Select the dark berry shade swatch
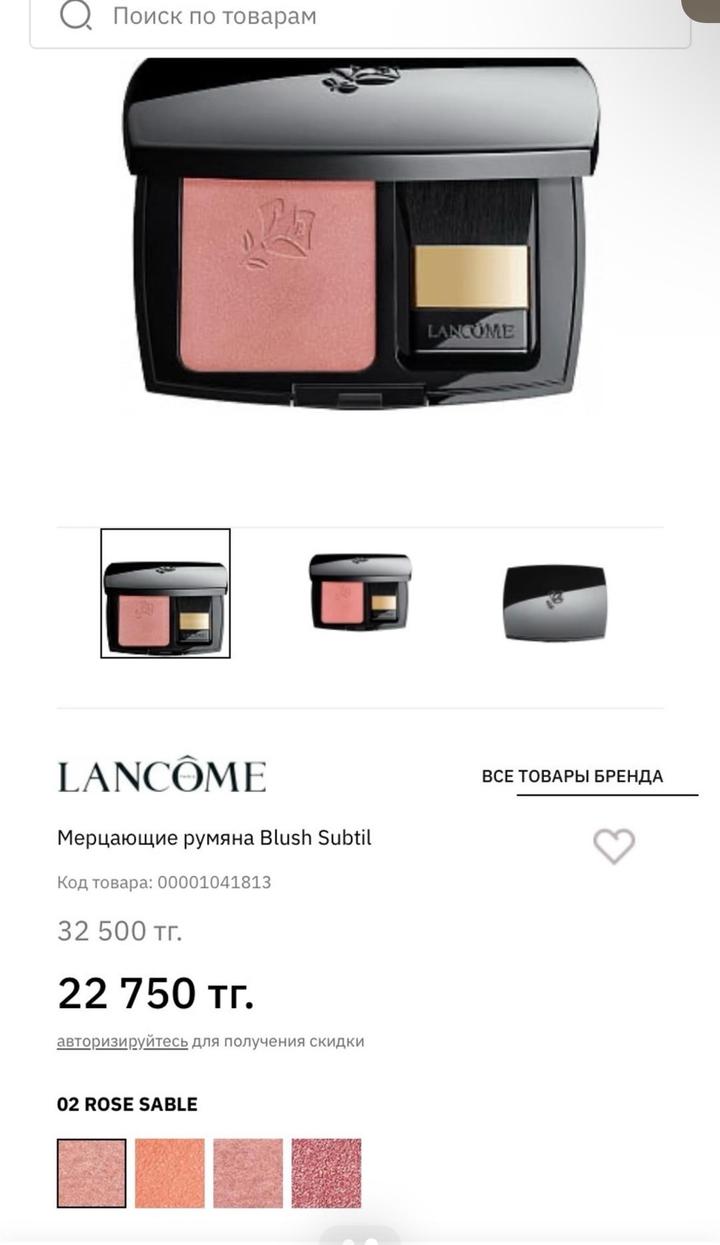 click(x=326, y=1172)
